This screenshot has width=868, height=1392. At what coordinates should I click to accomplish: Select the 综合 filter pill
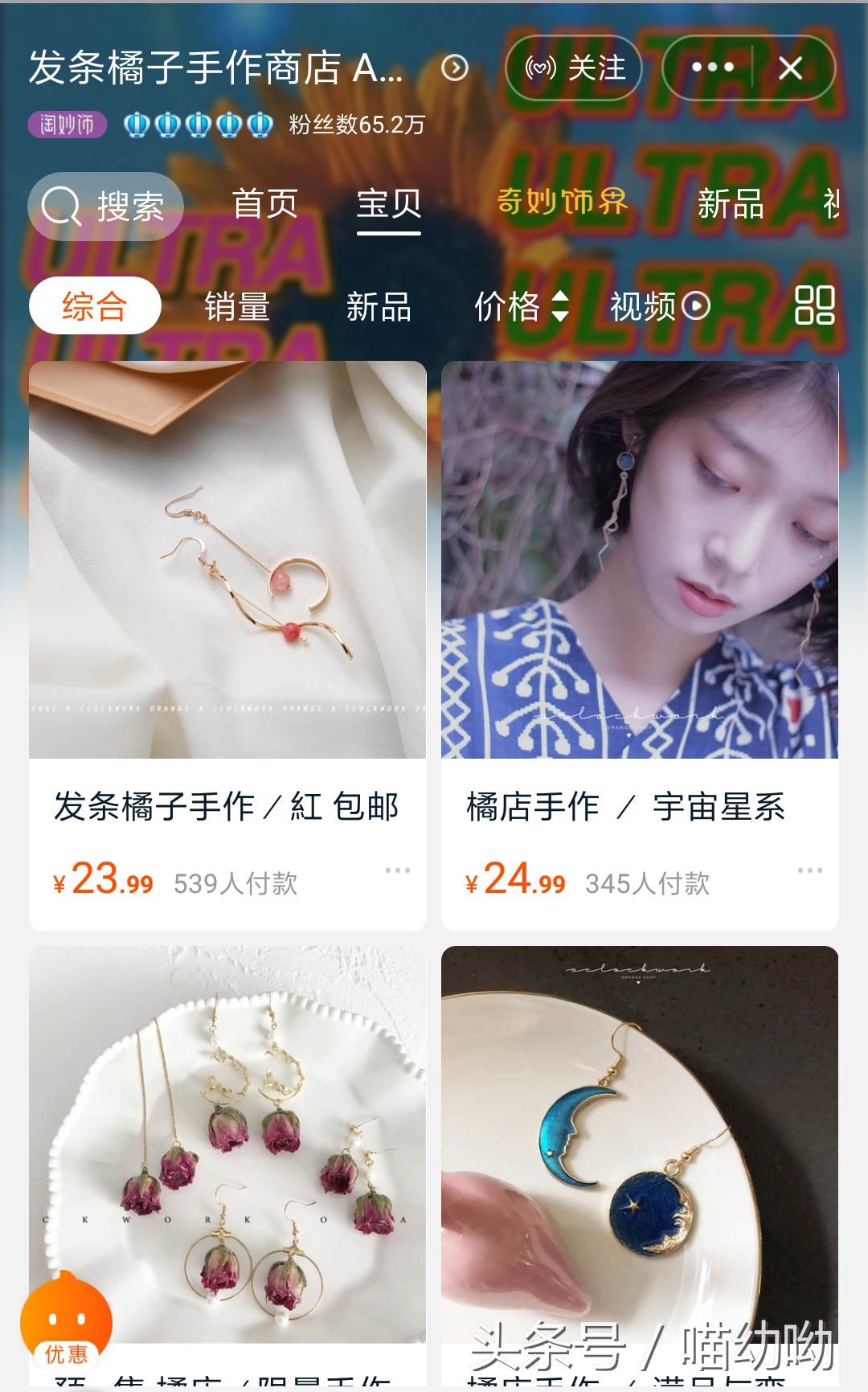(95, 305)
